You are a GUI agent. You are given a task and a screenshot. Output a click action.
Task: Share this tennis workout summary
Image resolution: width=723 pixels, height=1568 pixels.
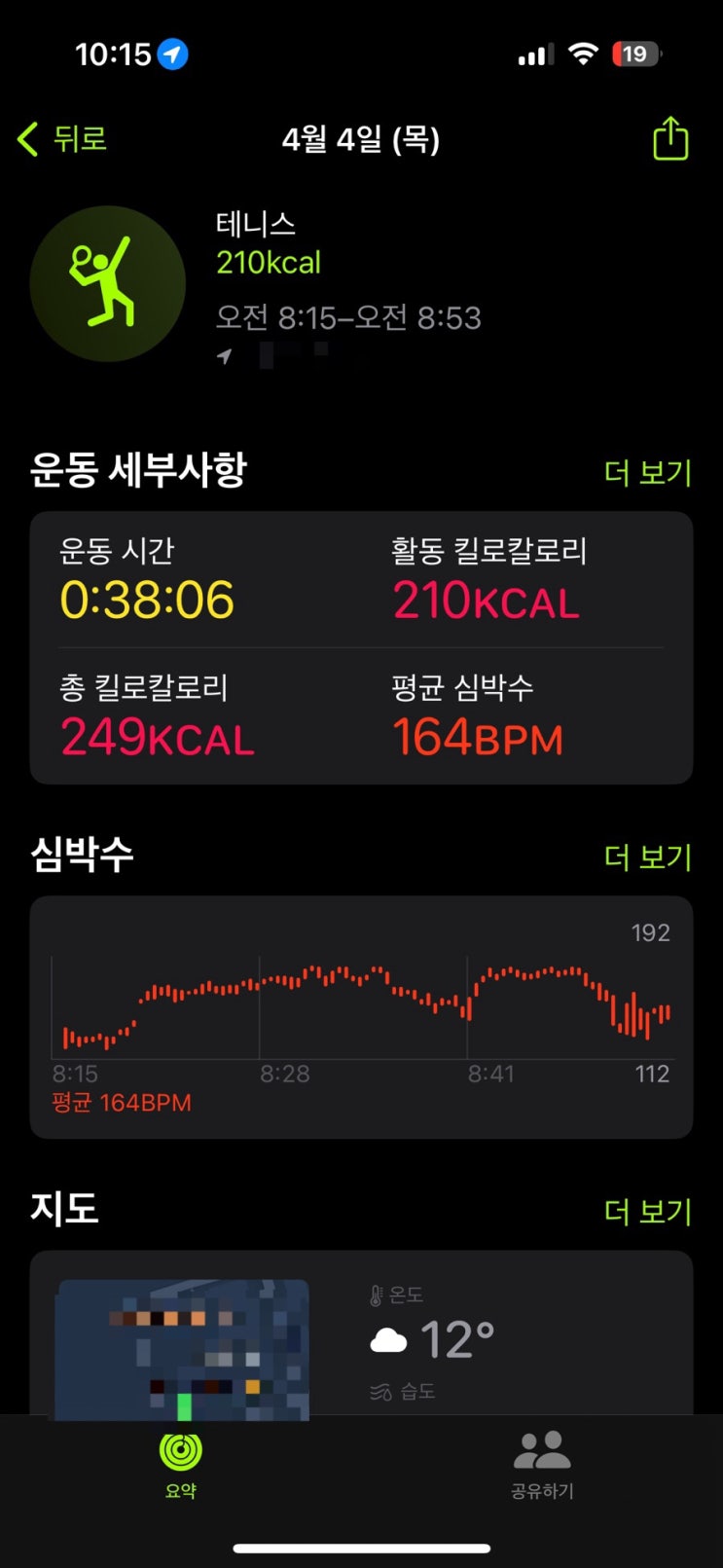tap(670, 138)
